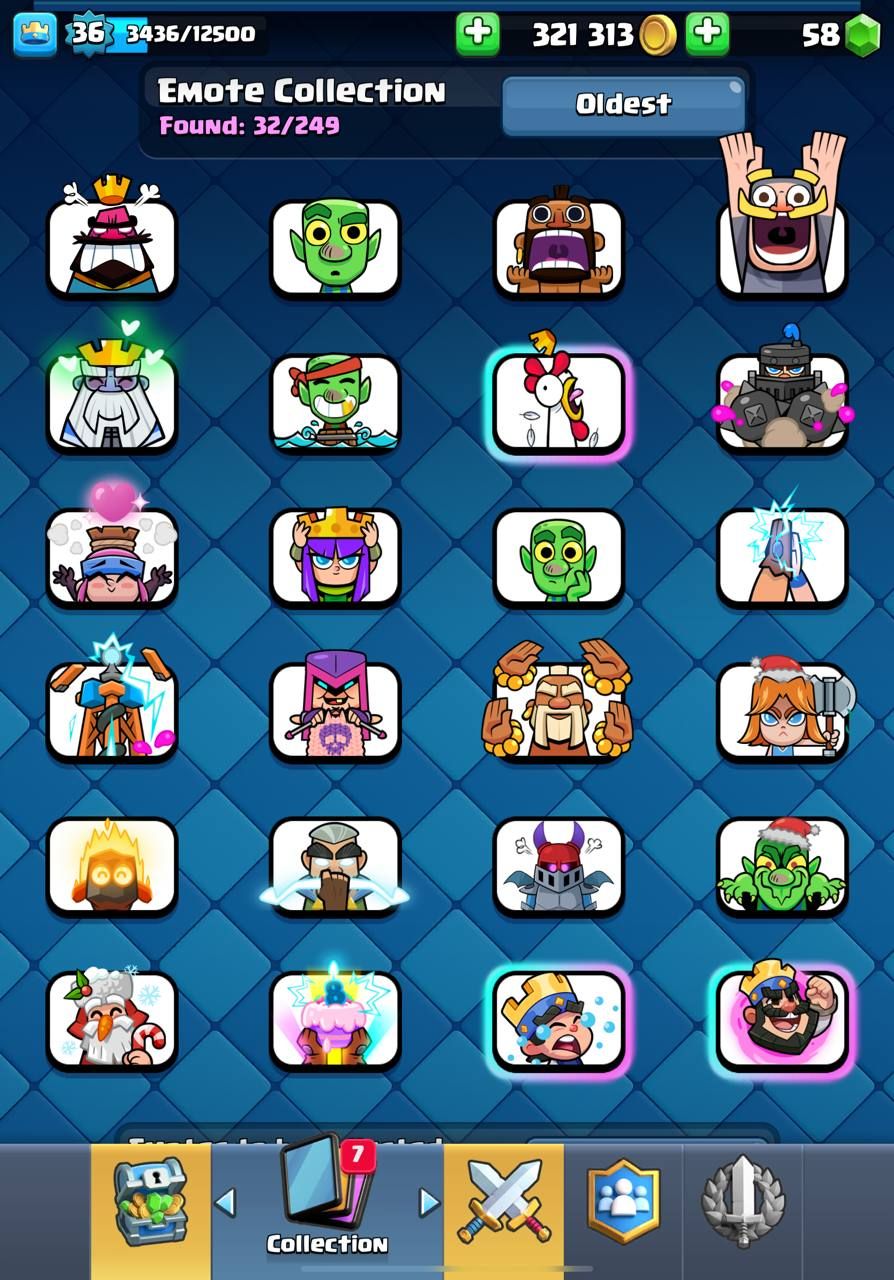The image size is (894, 1280).
Task: Pick the king flexing arm emote
Action: [x=782, y=1019]
